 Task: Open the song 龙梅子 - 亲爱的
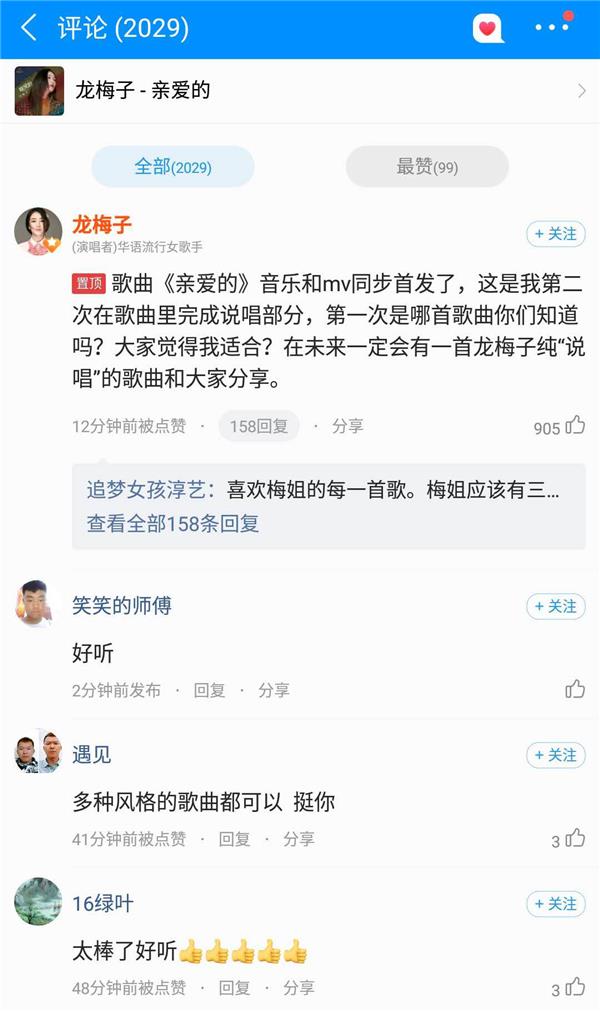pos(300,91)
